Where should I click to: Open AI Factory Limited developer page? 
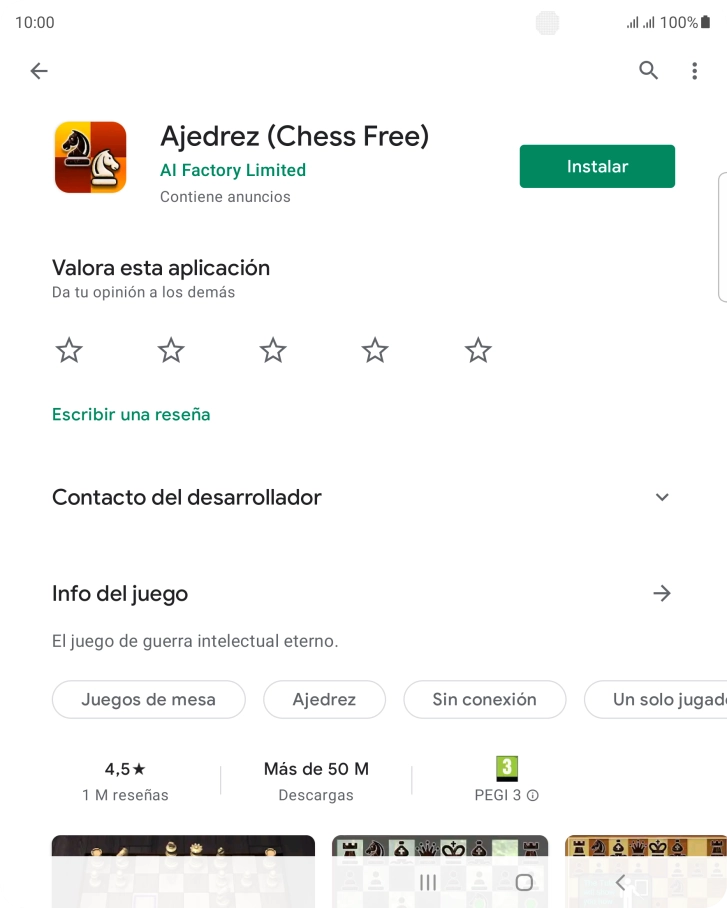click(x=233, y=170)
